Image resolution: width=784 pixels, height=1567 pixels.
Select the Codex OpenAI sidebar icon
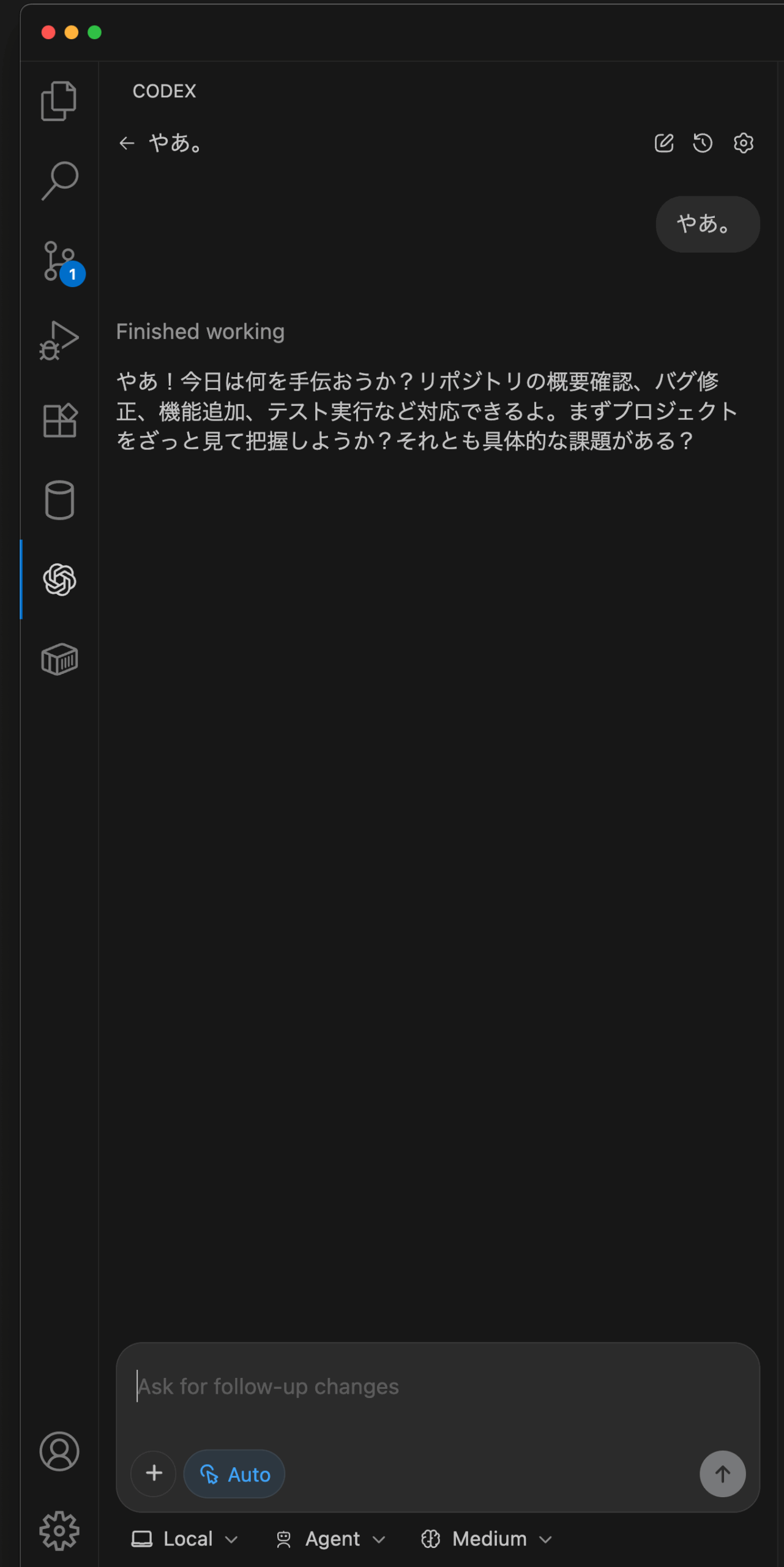(x=59, y=580)
